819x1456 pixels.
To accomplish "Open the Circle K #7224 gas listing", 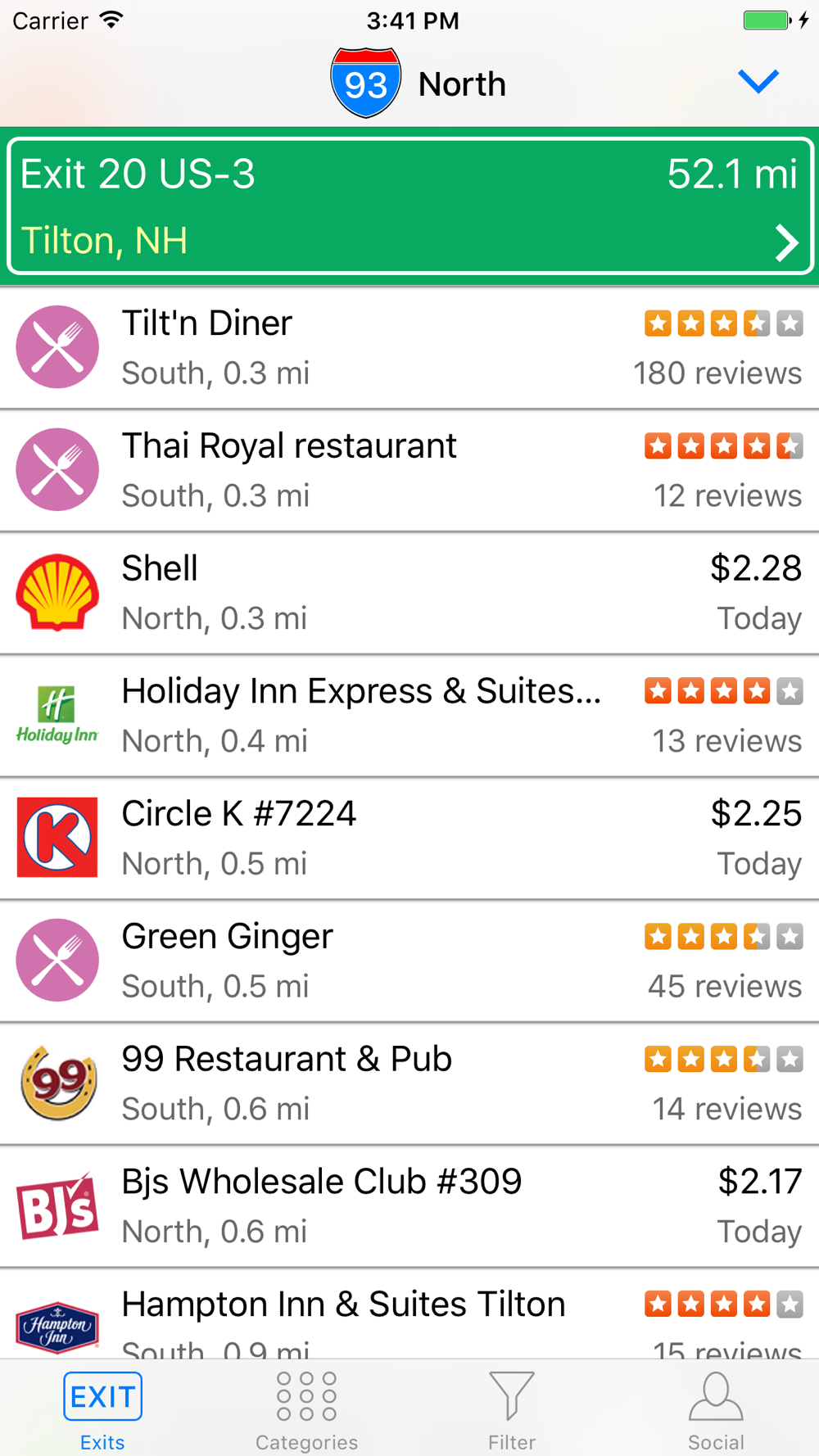I will [x=409, y=839].
